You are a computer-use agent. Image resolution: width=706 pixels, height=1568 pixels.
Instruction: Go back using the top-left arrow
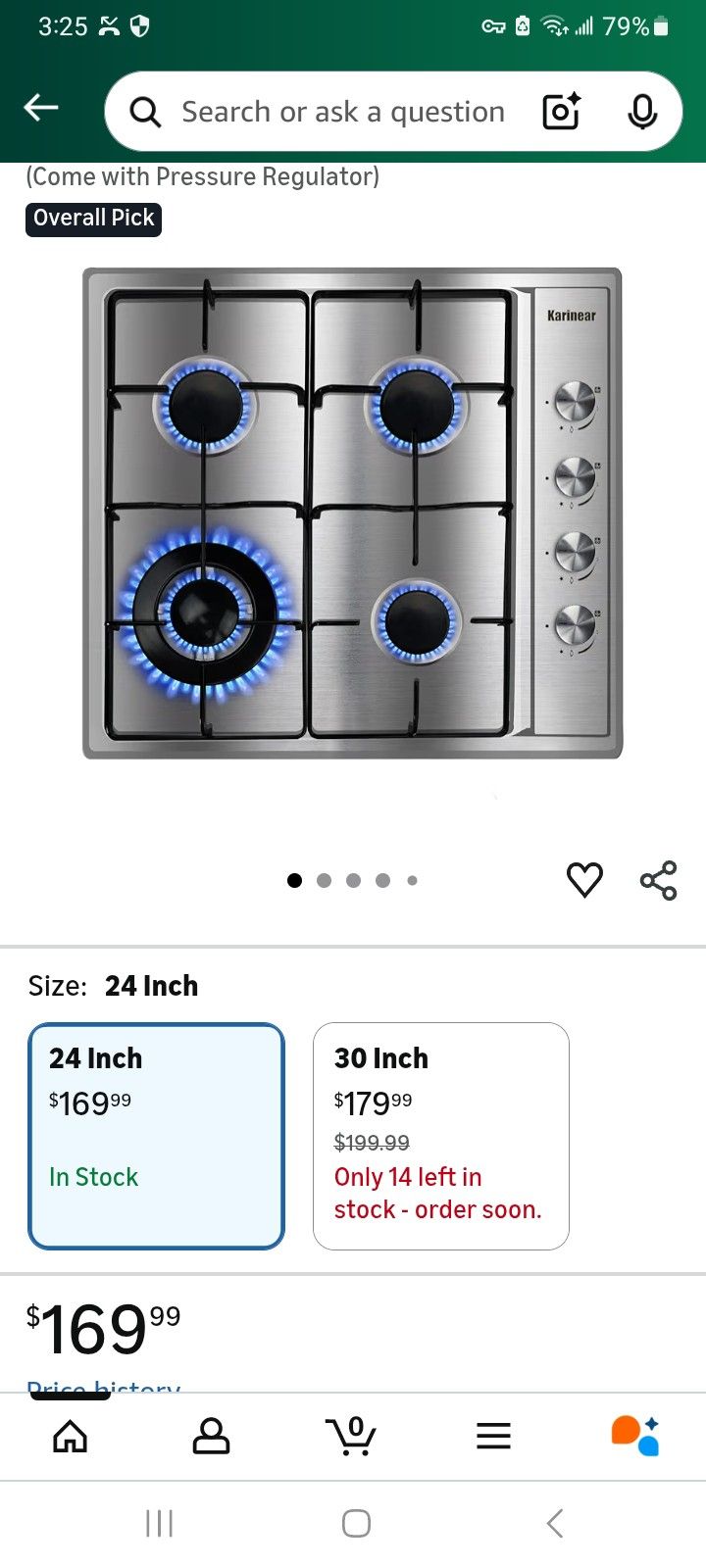[41, 108]
